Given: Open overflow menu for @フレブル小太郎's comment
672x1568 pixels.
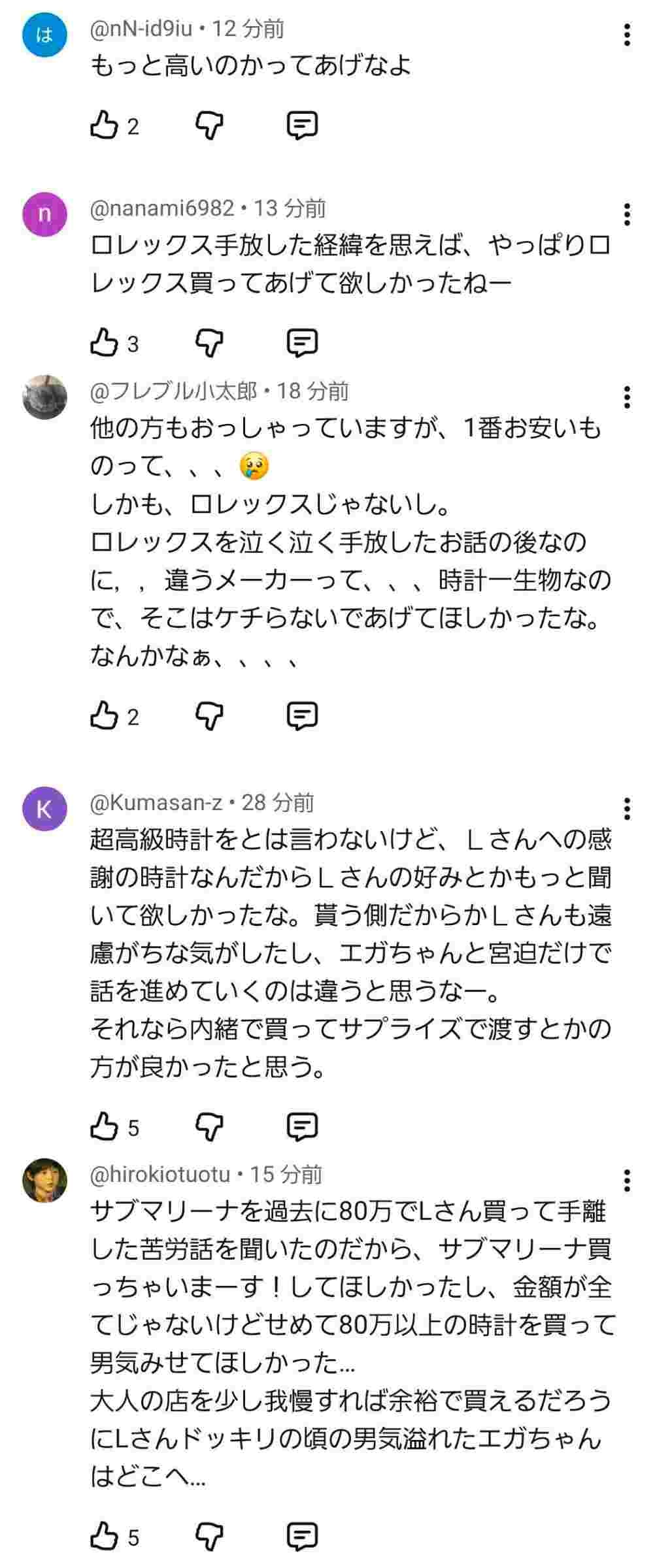Looking at the screenshot, I should point(627,397).
